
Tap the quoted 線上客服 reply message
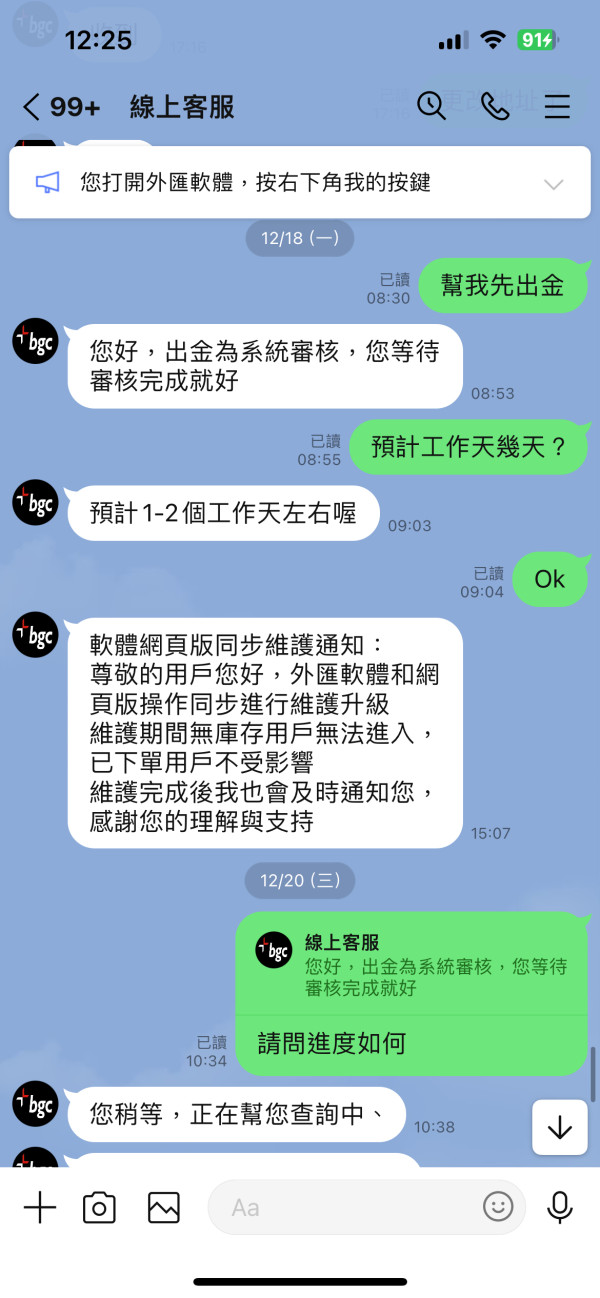pyautogui.click(x=412, y=965)
